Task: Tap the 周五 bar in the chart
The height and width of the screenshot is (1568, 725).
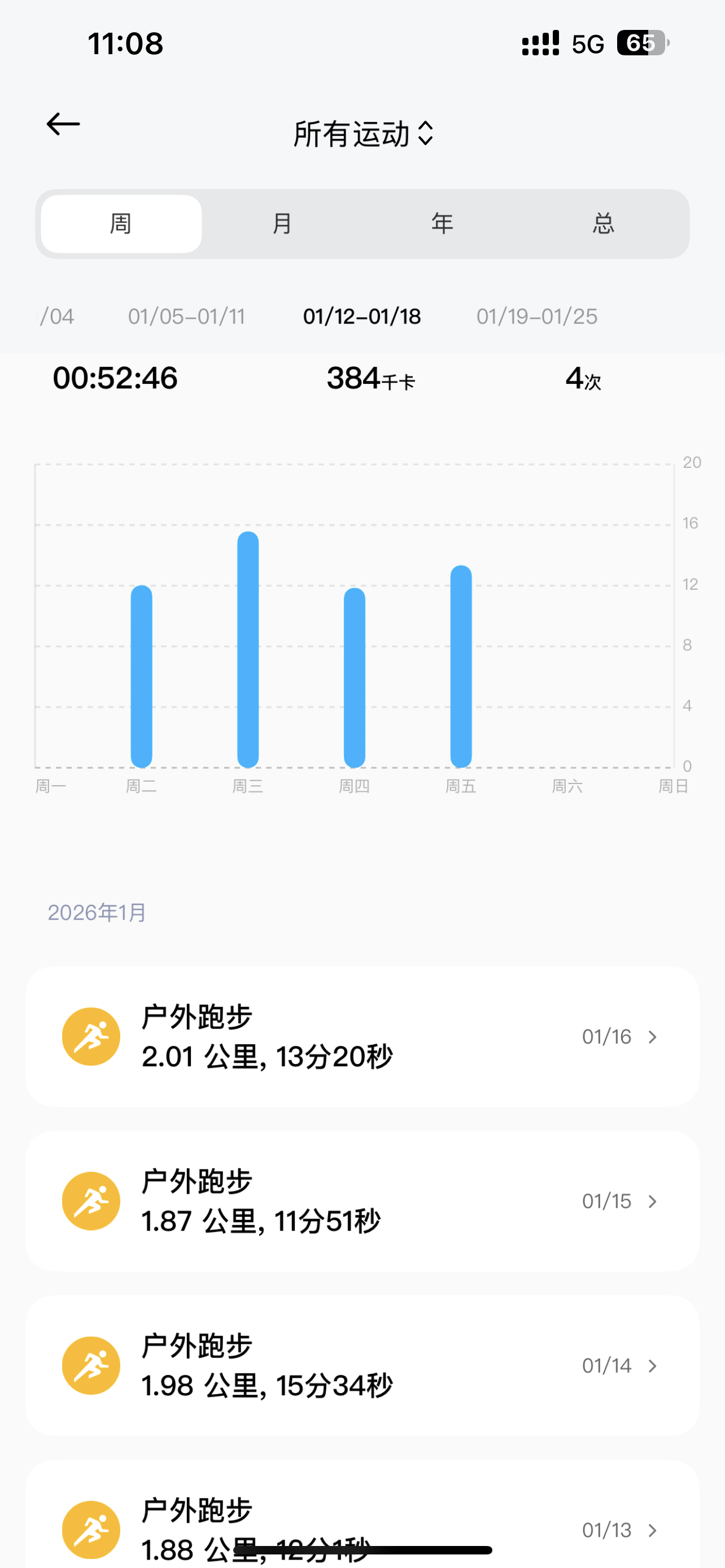Action: pyautogui.click(x=461, y=667)
